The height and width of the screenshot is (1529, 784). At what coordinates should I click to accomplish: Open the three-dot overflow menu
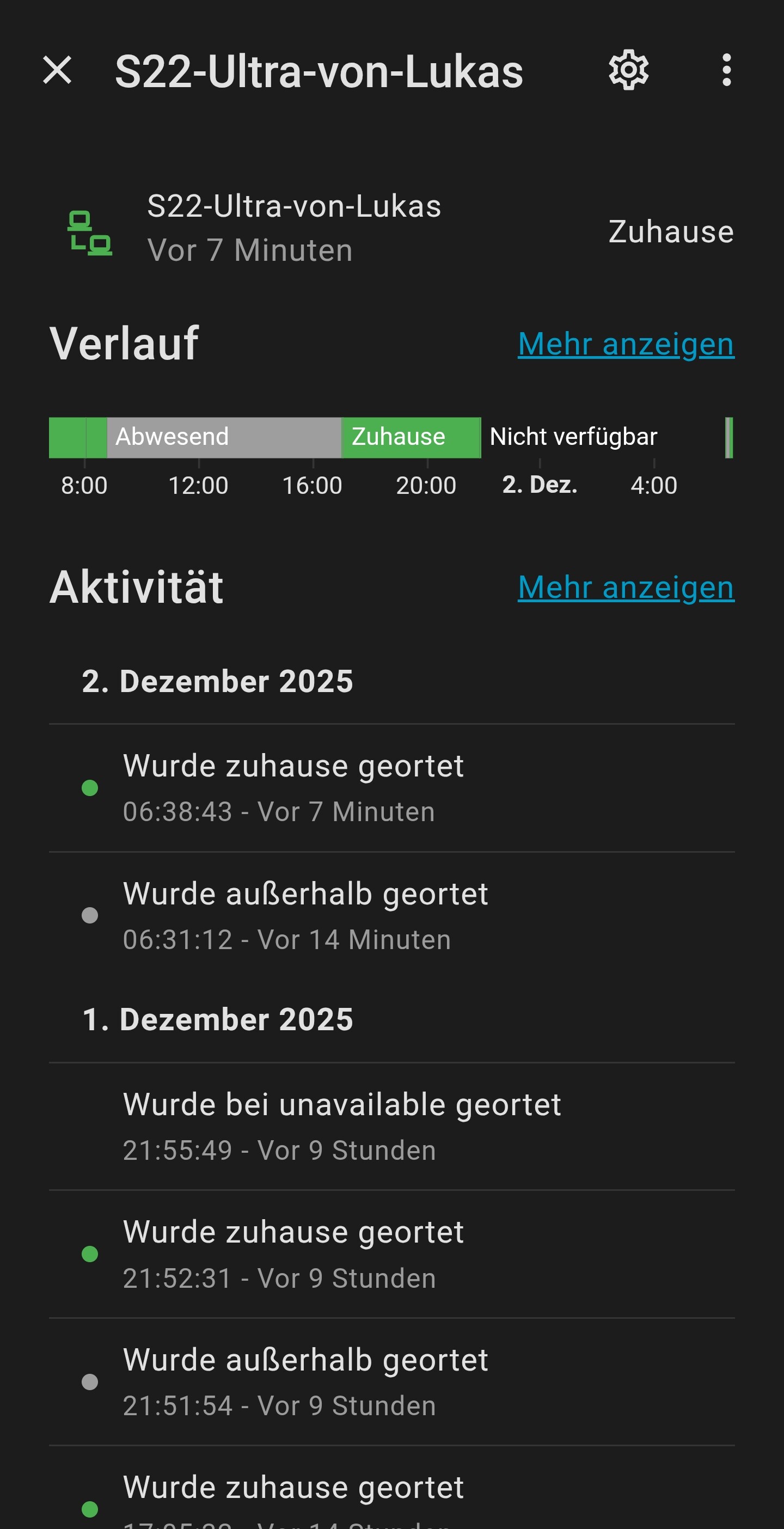[x=726, y=71]
